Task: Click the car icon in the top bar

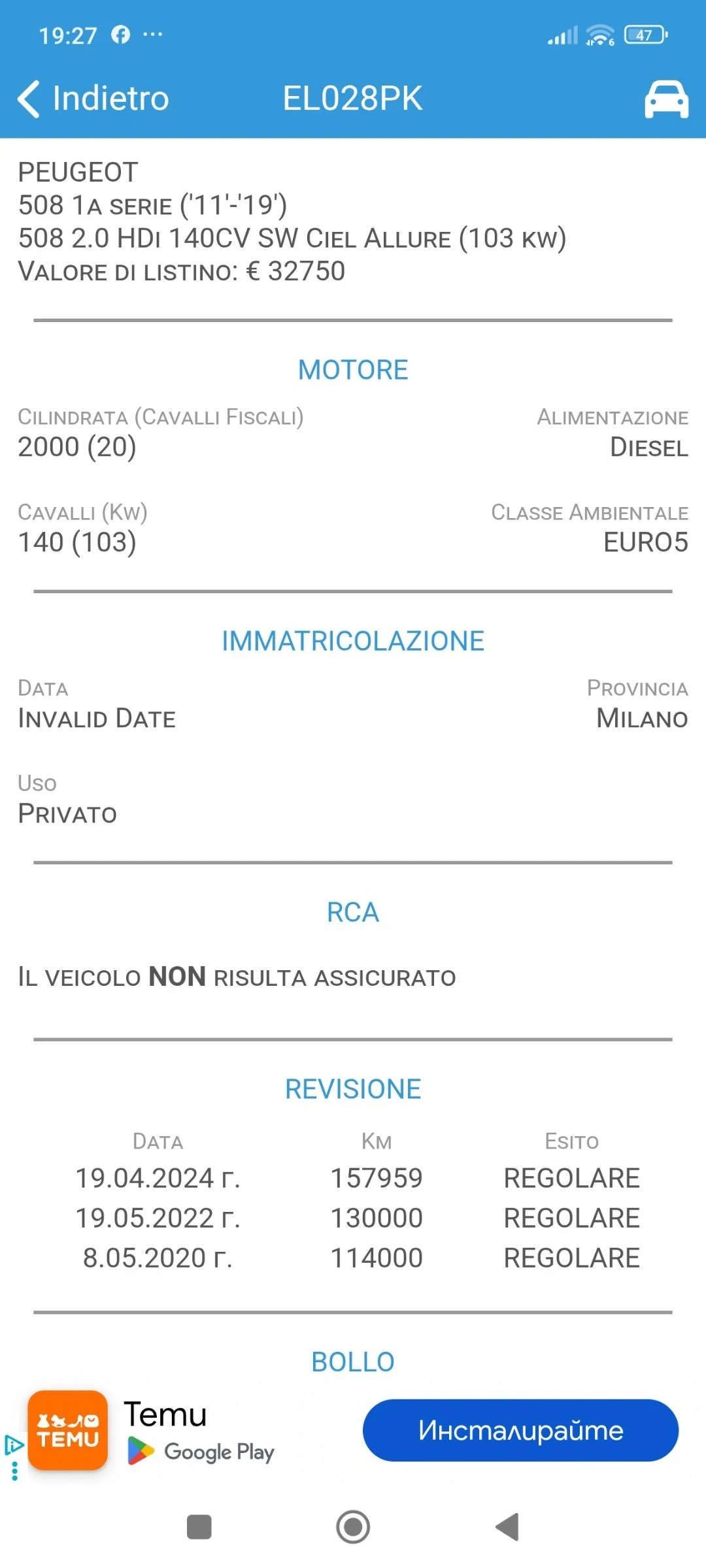Action: tap(667, 99)
